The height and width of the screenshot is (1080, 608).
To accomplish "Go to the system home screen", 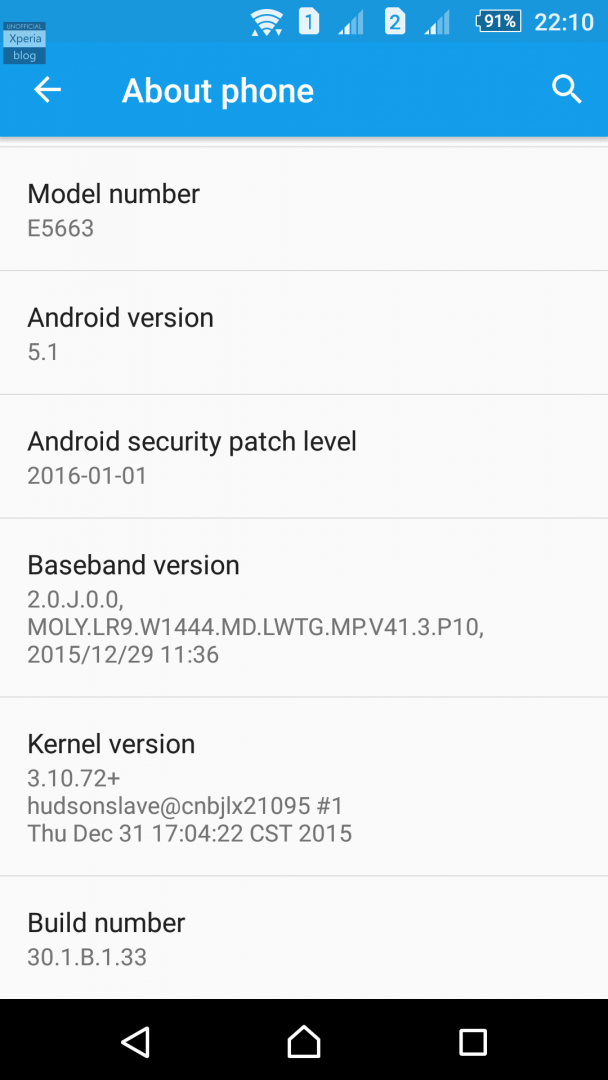I will click(x=304, y=1041).
